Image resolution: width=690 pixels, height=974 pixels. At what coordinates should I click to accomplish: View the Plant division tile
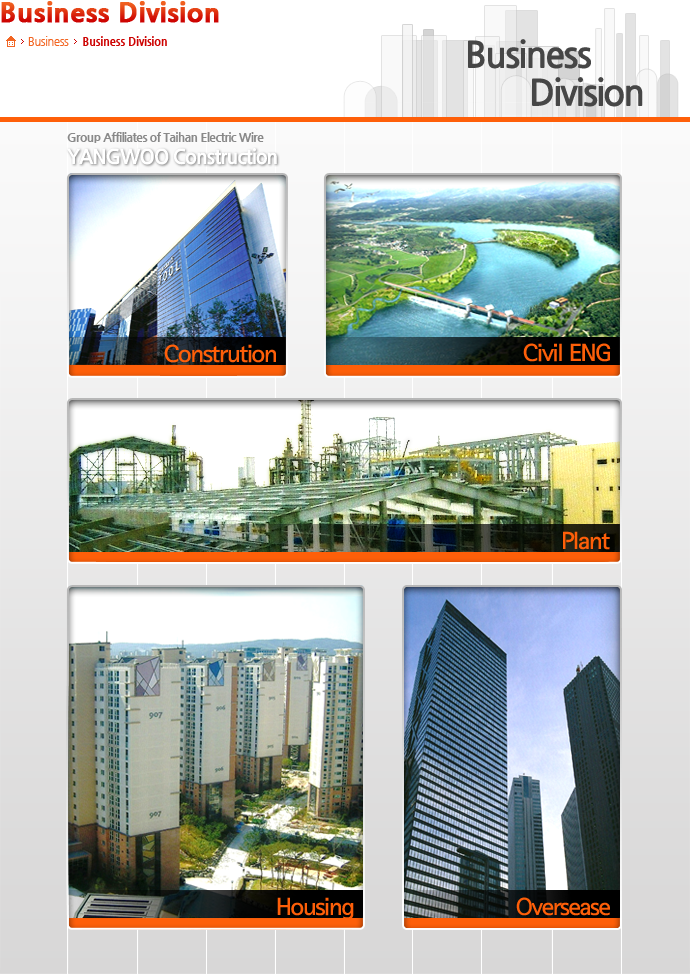pyautogui.click(x=344, y=480)
